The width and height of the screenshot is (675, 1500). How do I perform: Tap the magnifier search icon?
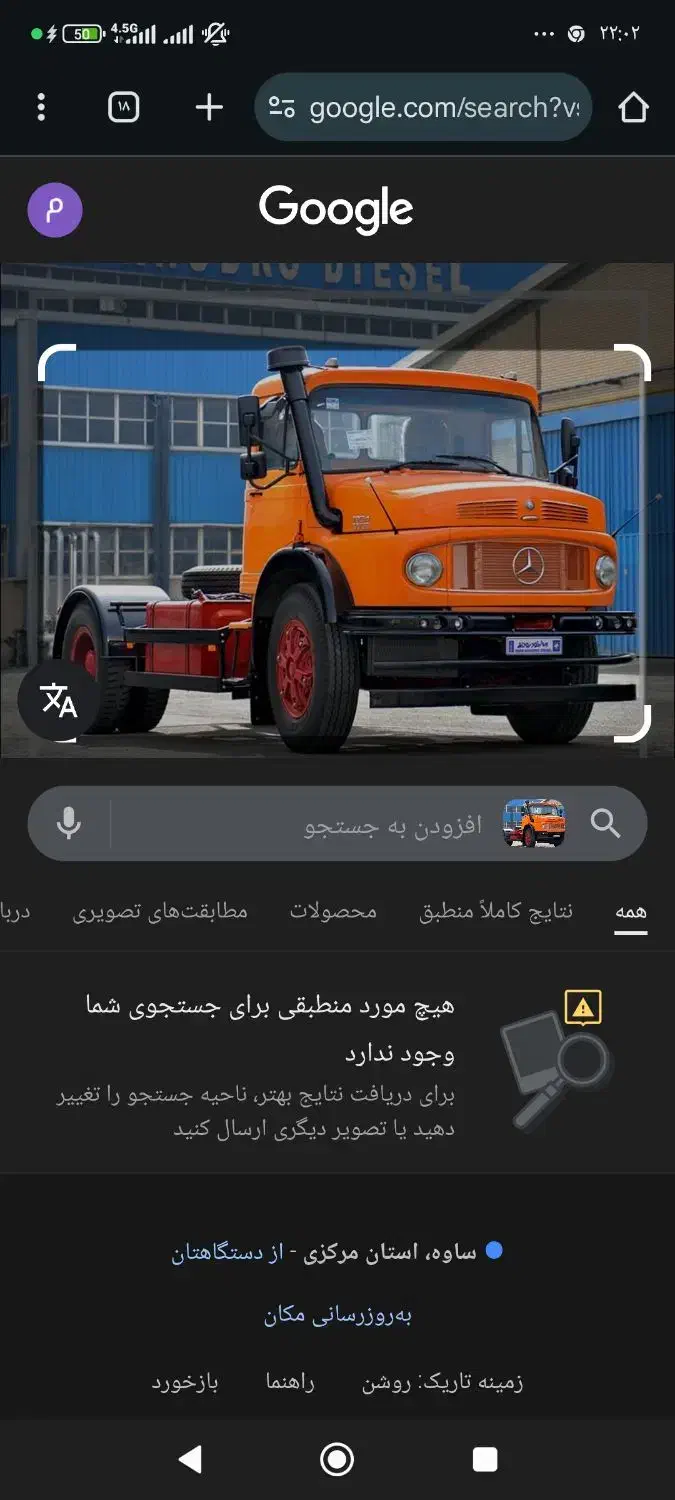[x=606, y=823]
